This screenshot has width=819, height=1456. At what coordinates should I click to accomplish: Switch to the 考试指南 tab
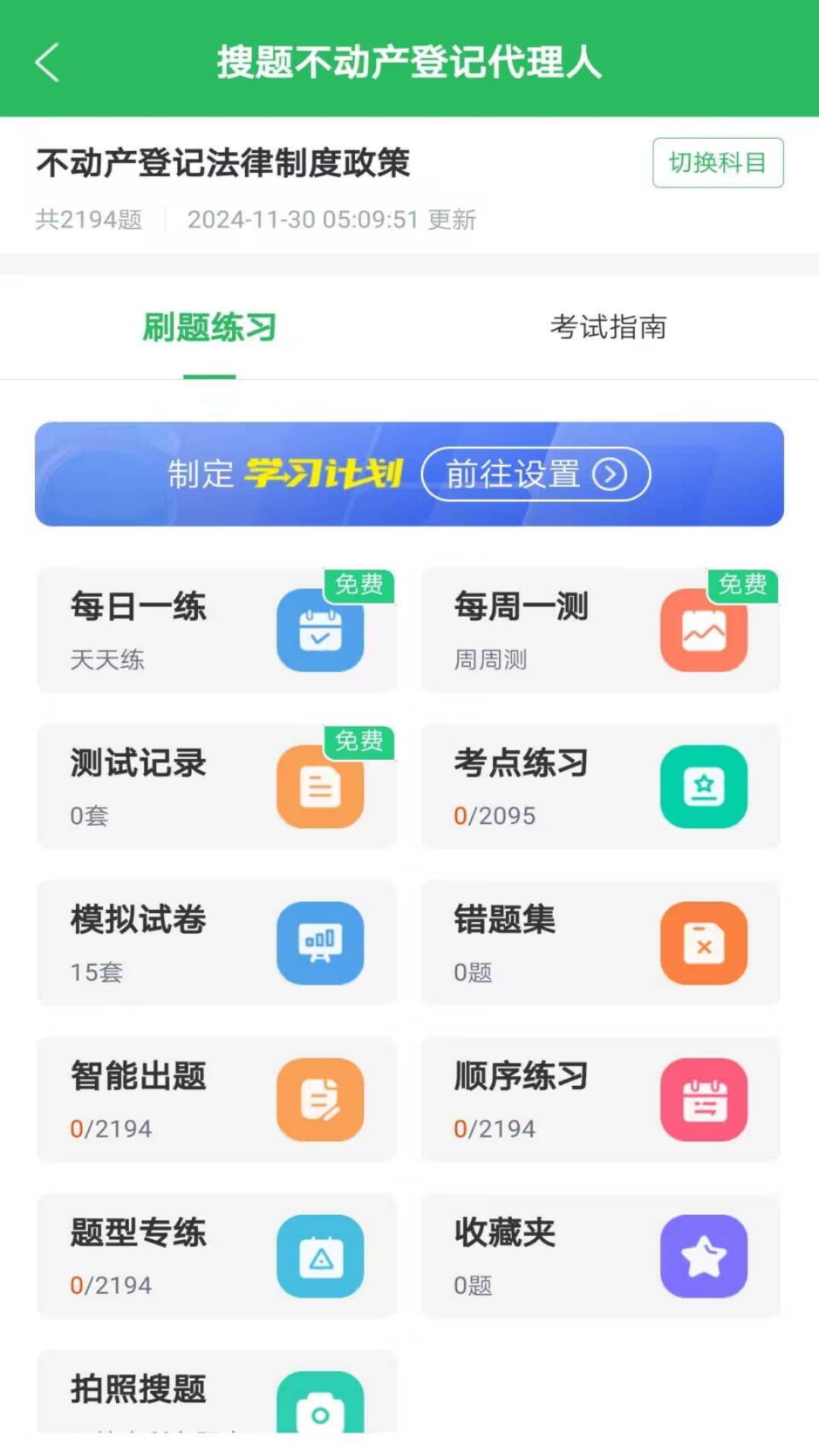[x=609, y=328]
